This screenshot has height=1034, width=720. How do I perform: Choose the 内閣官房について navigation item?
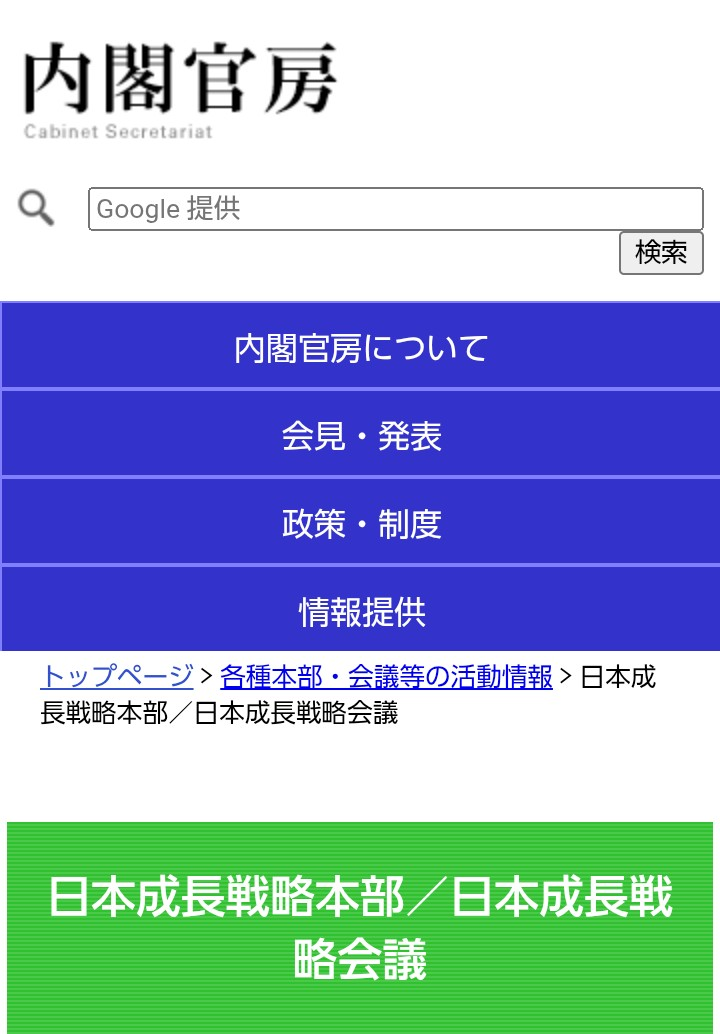(360, 344)
